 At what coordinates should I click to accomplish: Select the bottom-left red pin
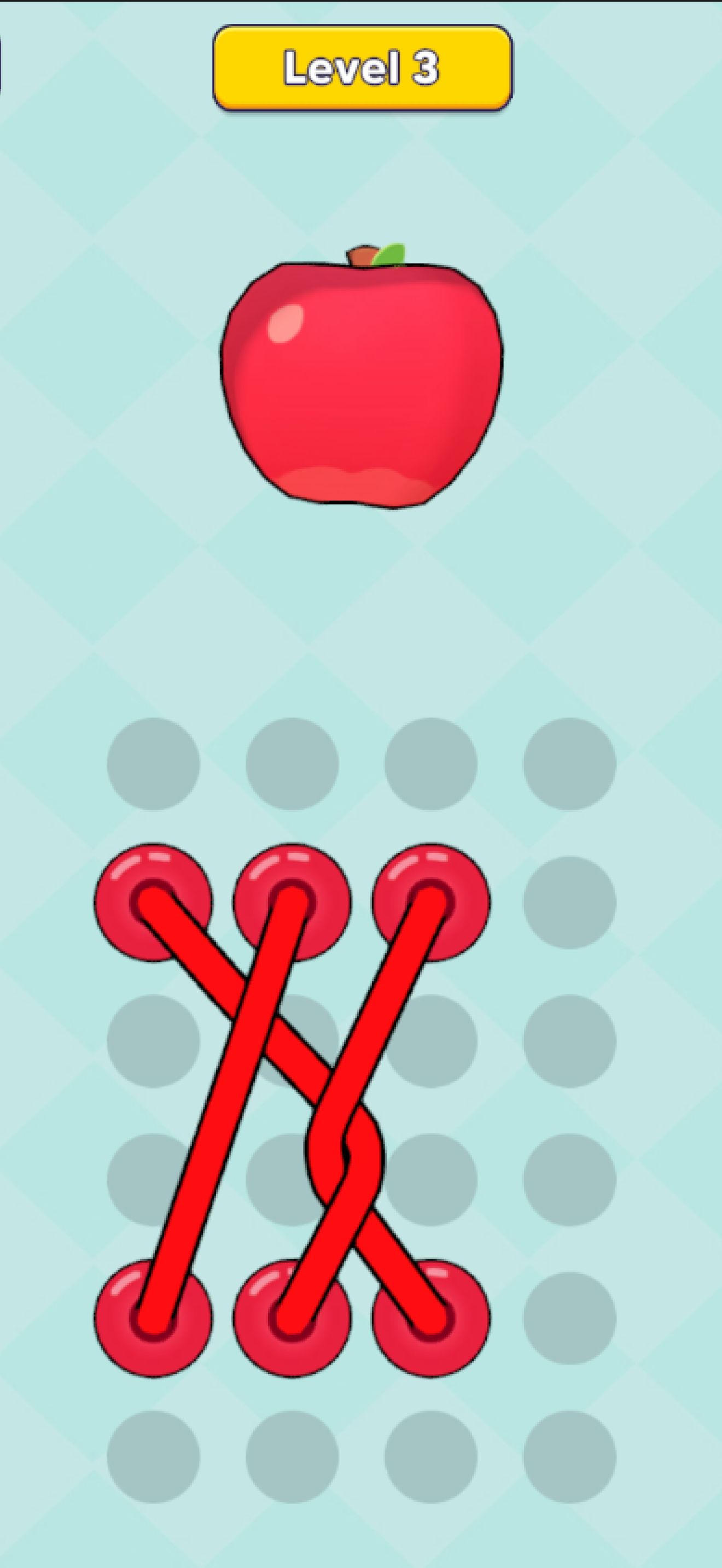coord(153,1319)
